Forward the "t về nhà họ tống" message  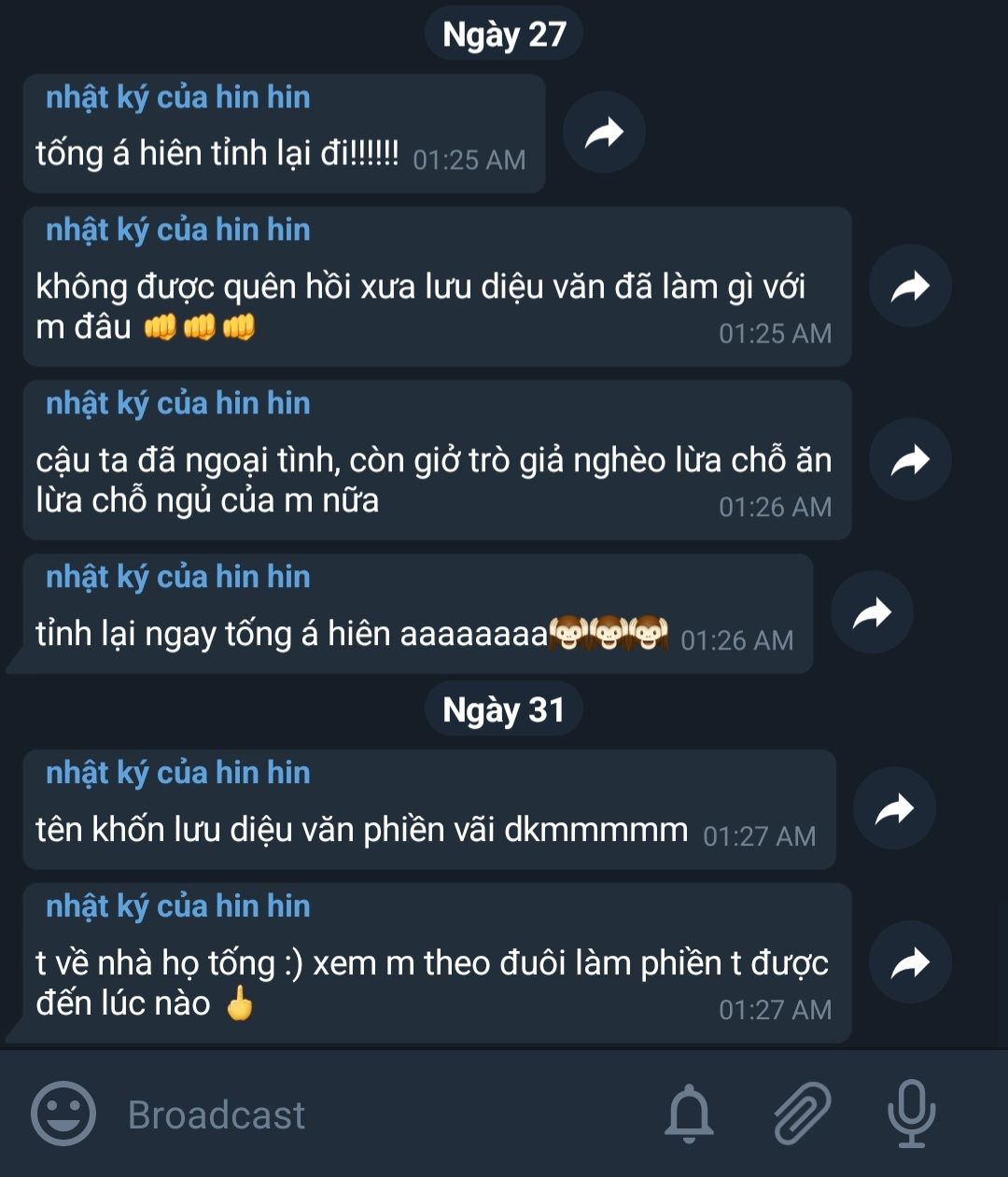tap(910, 961)
